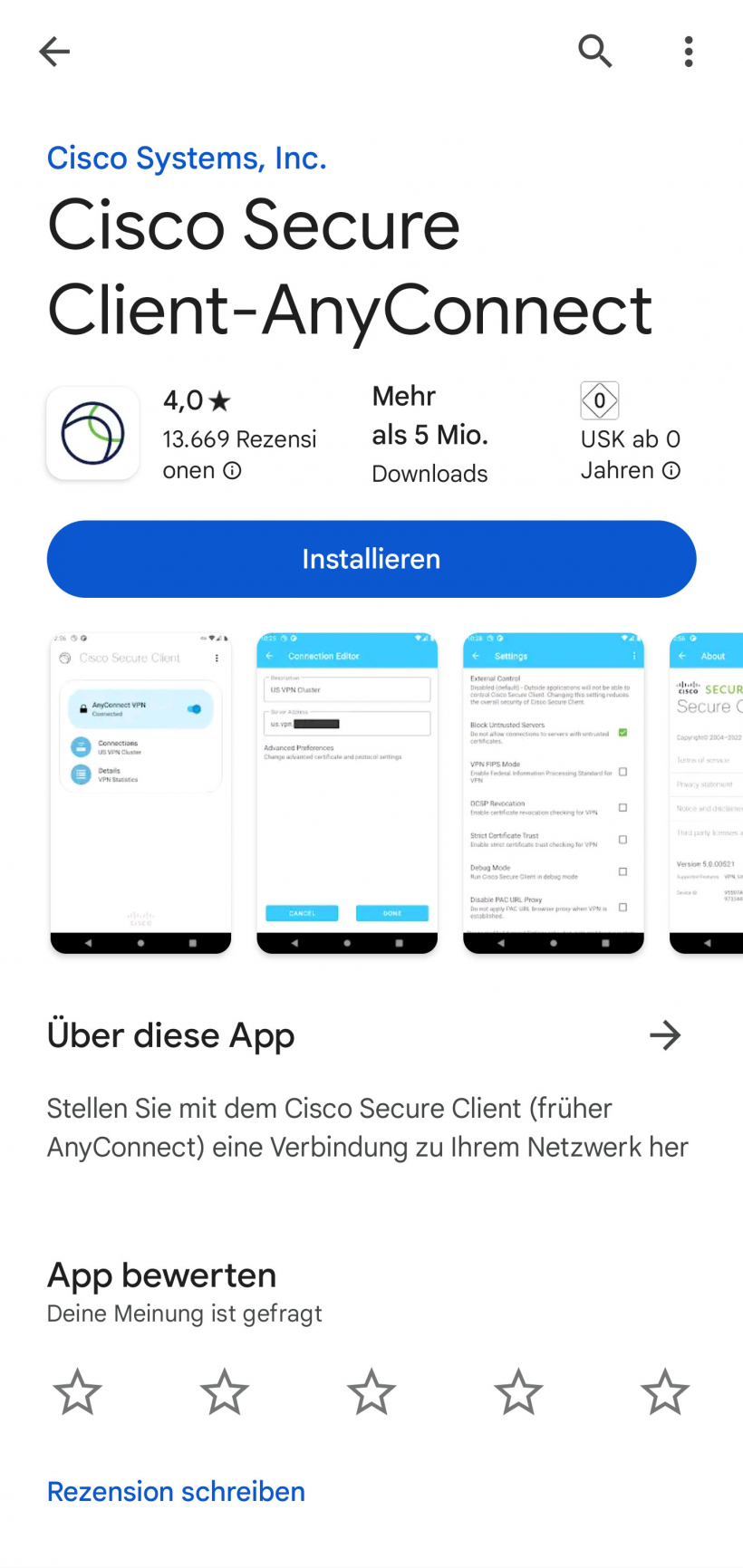
Task: Rate the app one star
Action: click(78, 1392)
